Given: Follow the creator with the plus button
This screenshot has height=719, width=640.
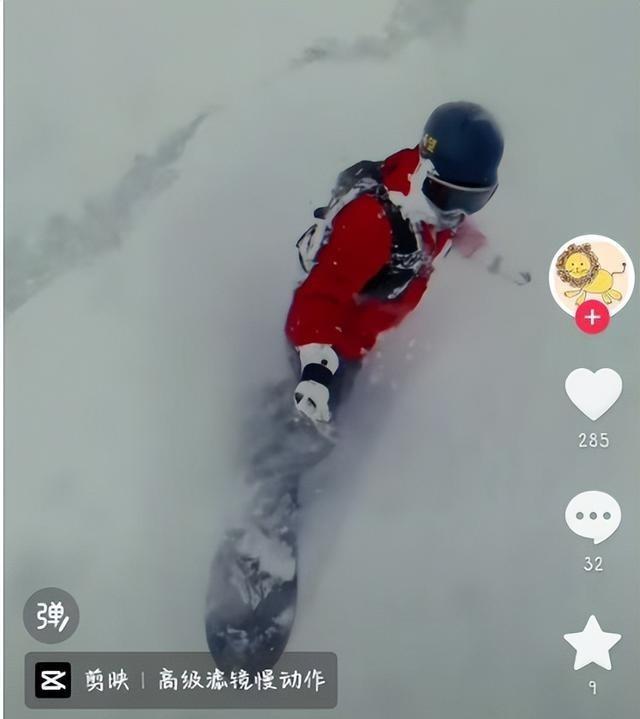Looking at the screenshot, I should (592, 317).
